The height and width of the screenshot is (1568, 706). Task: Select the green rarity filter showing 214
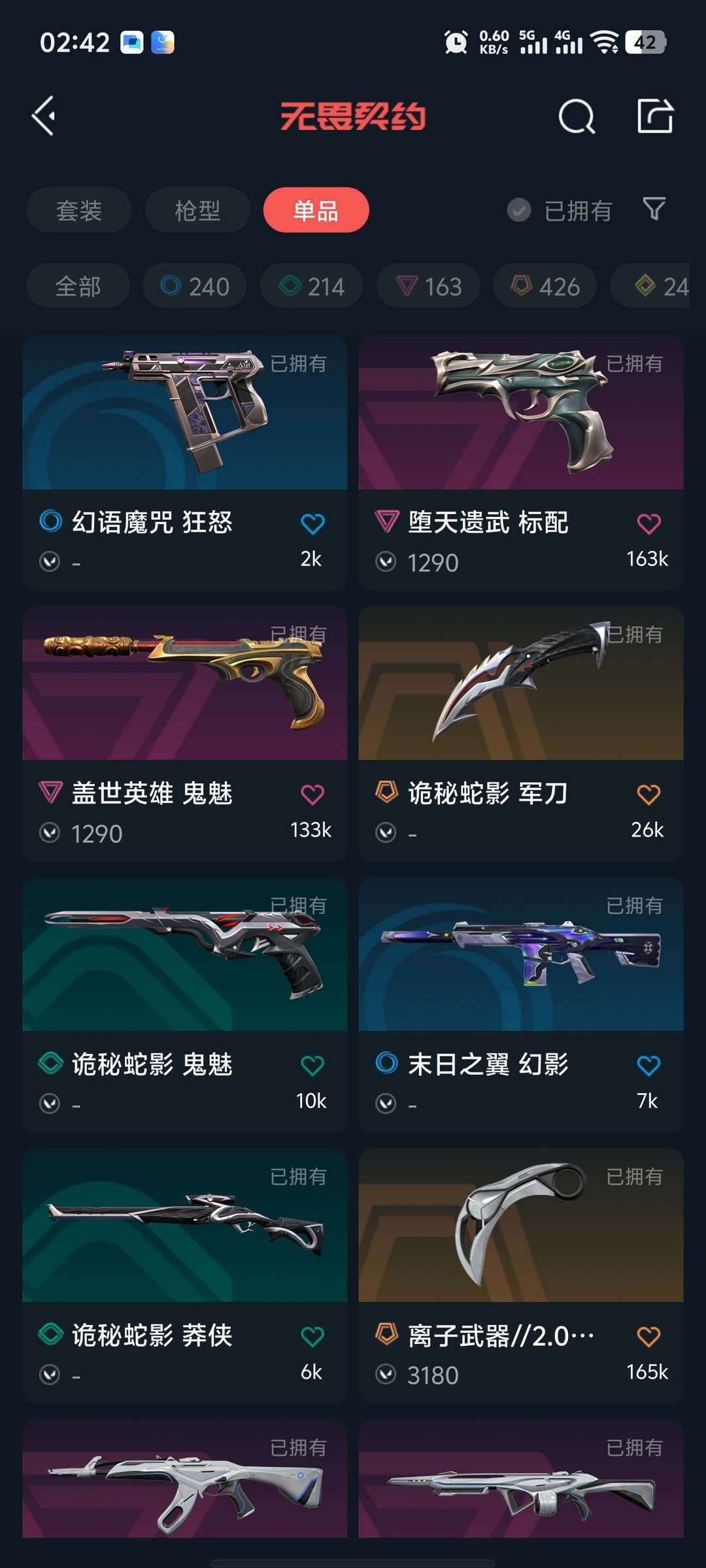[x=311, y=286]
